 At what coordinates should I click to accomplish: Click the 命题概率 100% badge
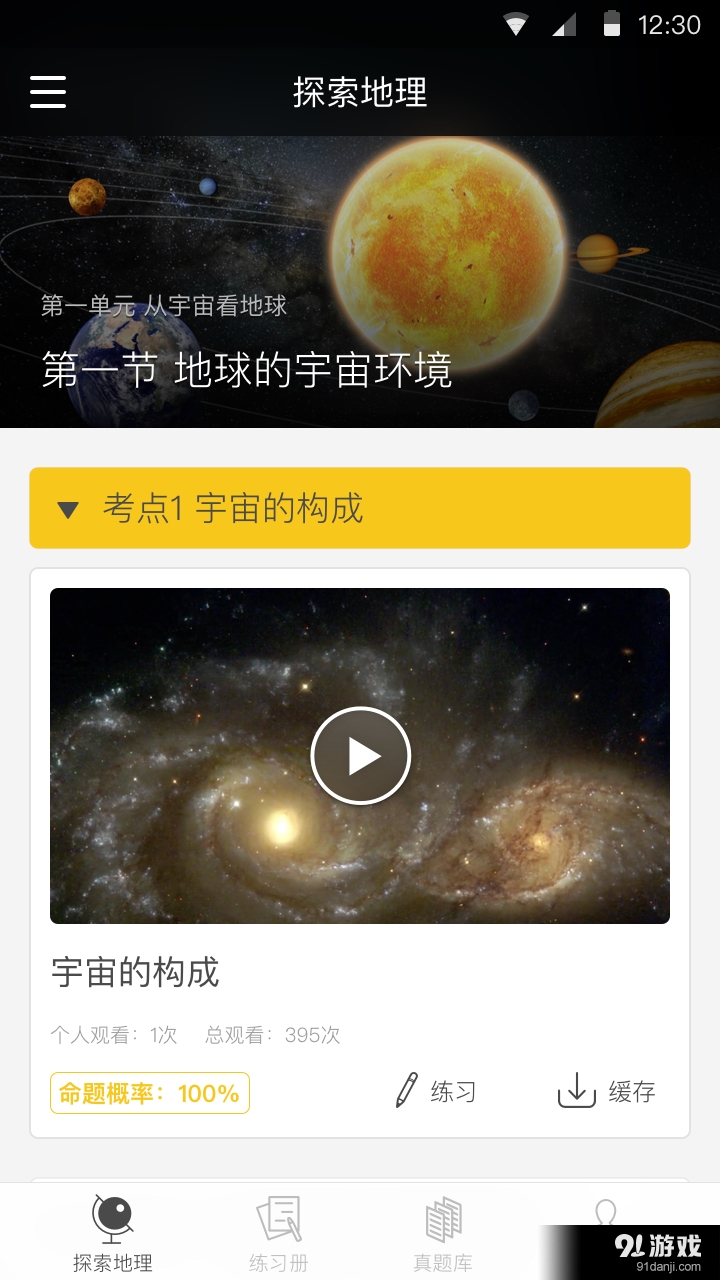click(150, 1093)
